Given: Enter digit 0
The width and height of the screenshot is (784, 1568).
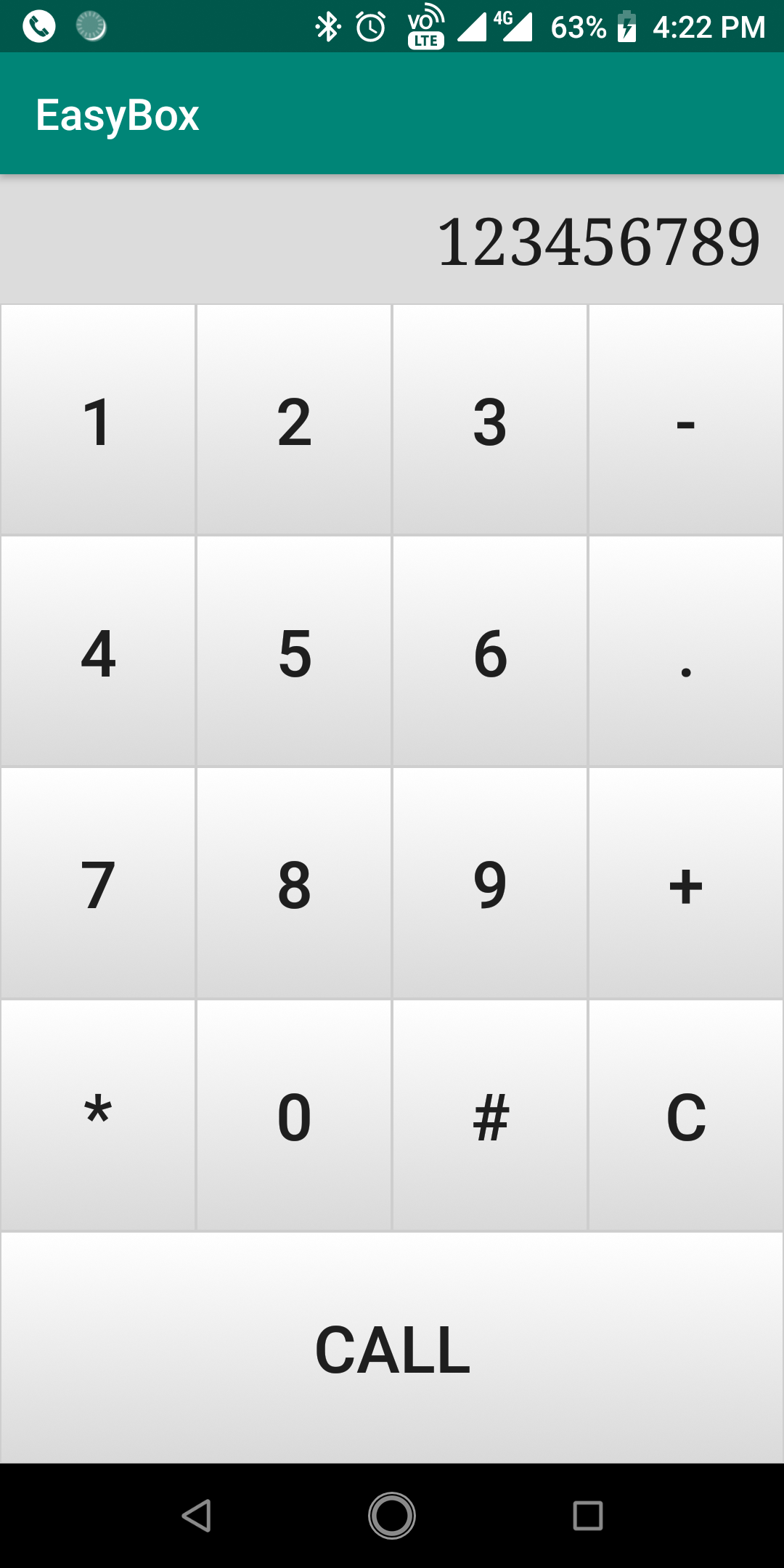Looking at the screenshot, I should click(x=294, y=1116).
